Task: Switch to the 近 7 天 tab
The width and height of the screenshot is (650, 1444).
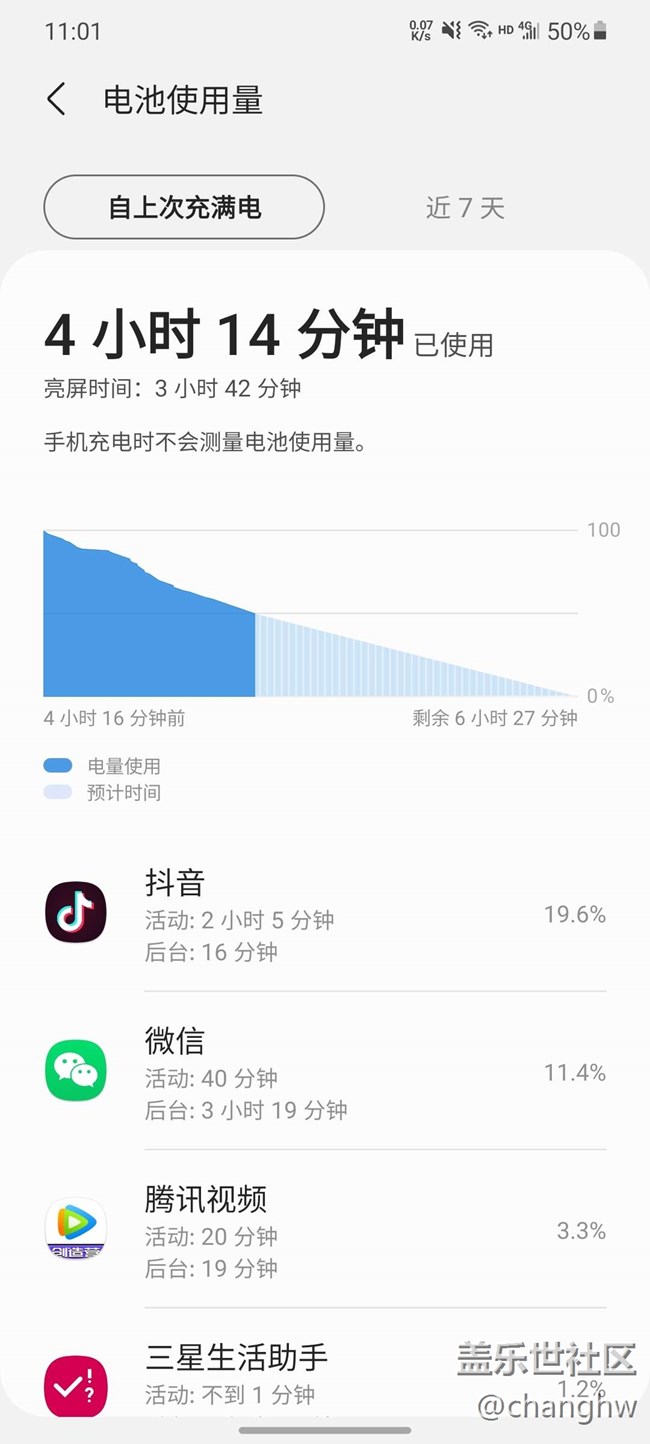Action: (x=465, y=207)
